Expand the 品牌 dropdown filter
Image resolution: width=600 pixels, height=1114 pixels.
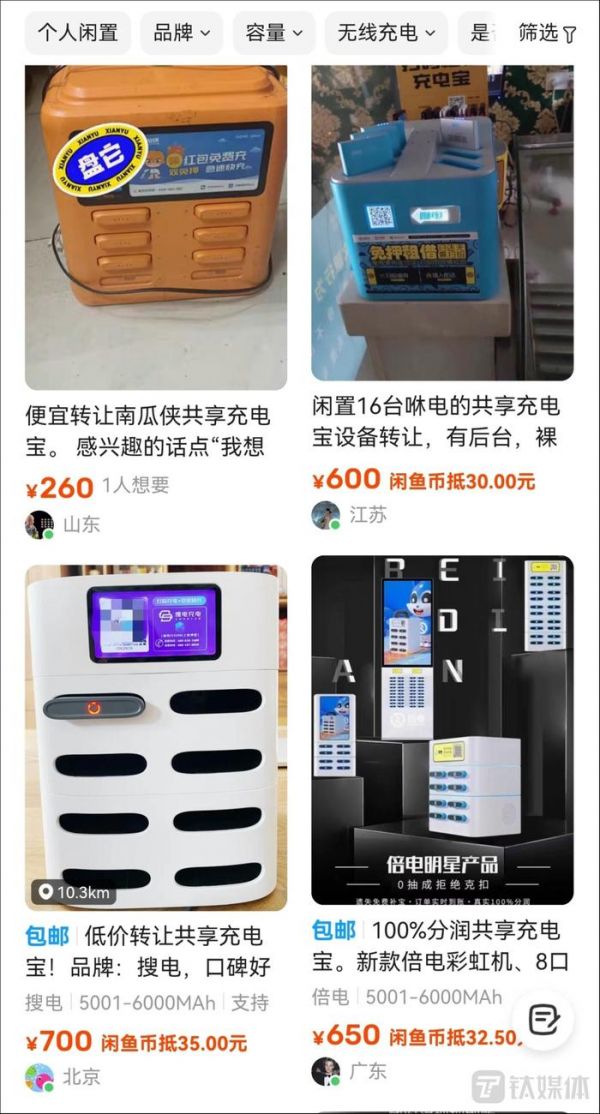tap(181, 33)
